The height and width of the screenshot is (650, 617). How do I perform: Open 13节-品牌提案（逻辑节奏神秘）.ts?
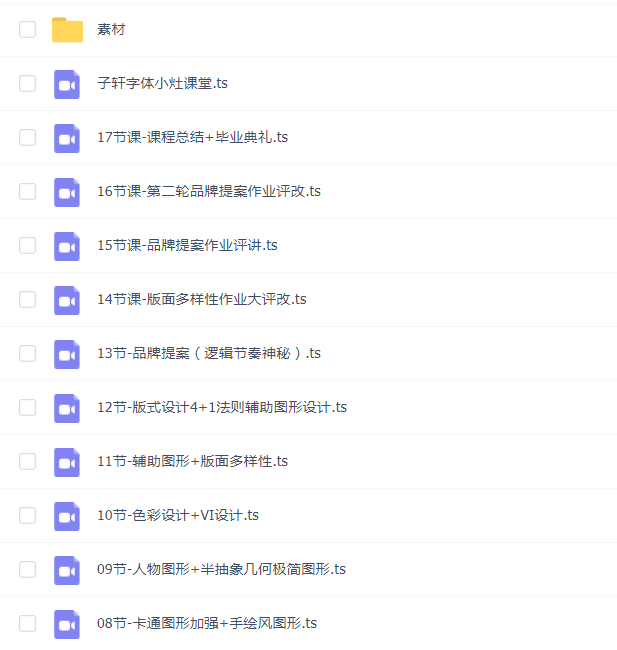[208, 353]
